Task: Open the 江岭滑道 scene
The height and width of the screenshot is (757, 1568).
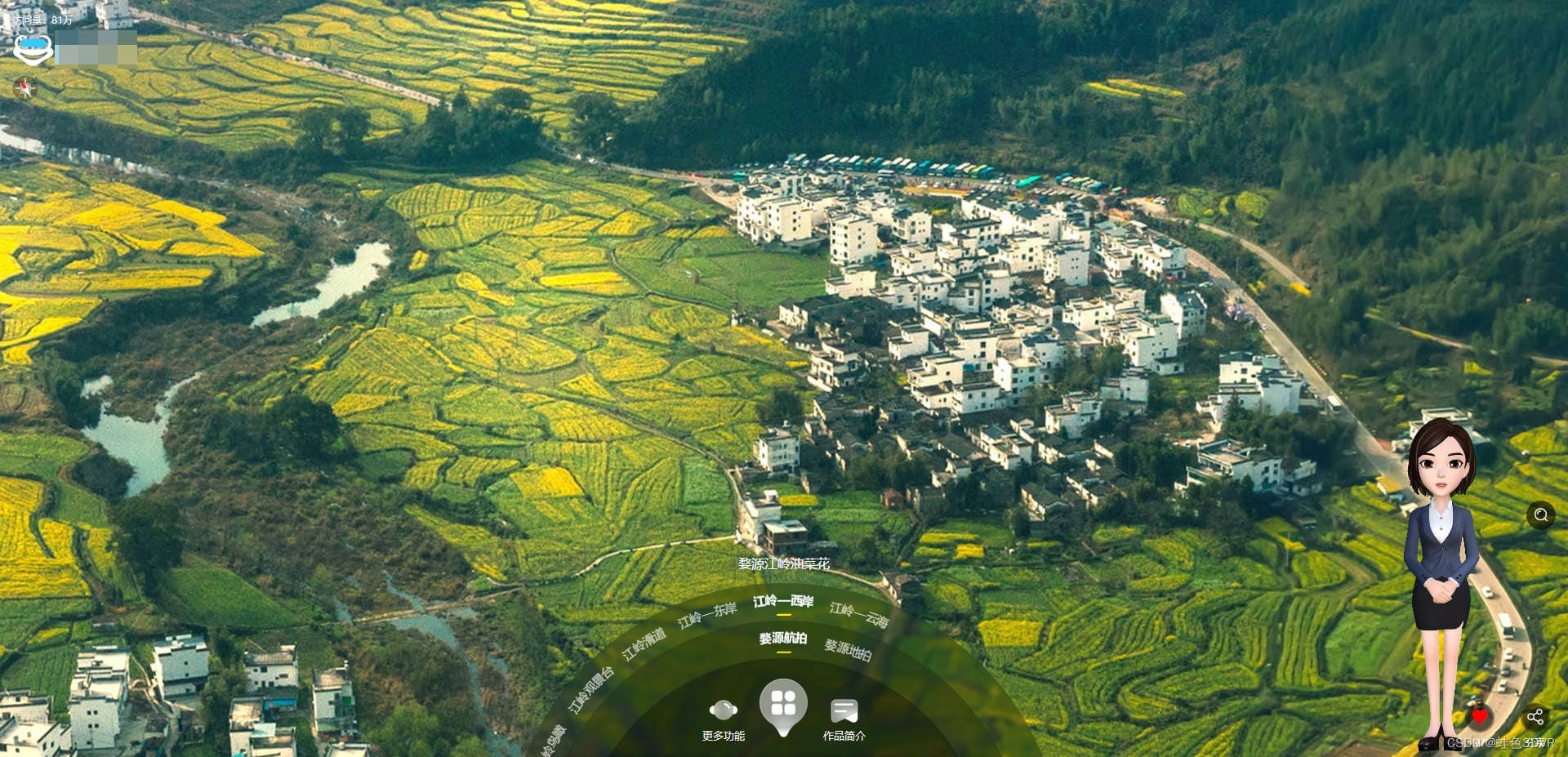Action: pos(644,643)
